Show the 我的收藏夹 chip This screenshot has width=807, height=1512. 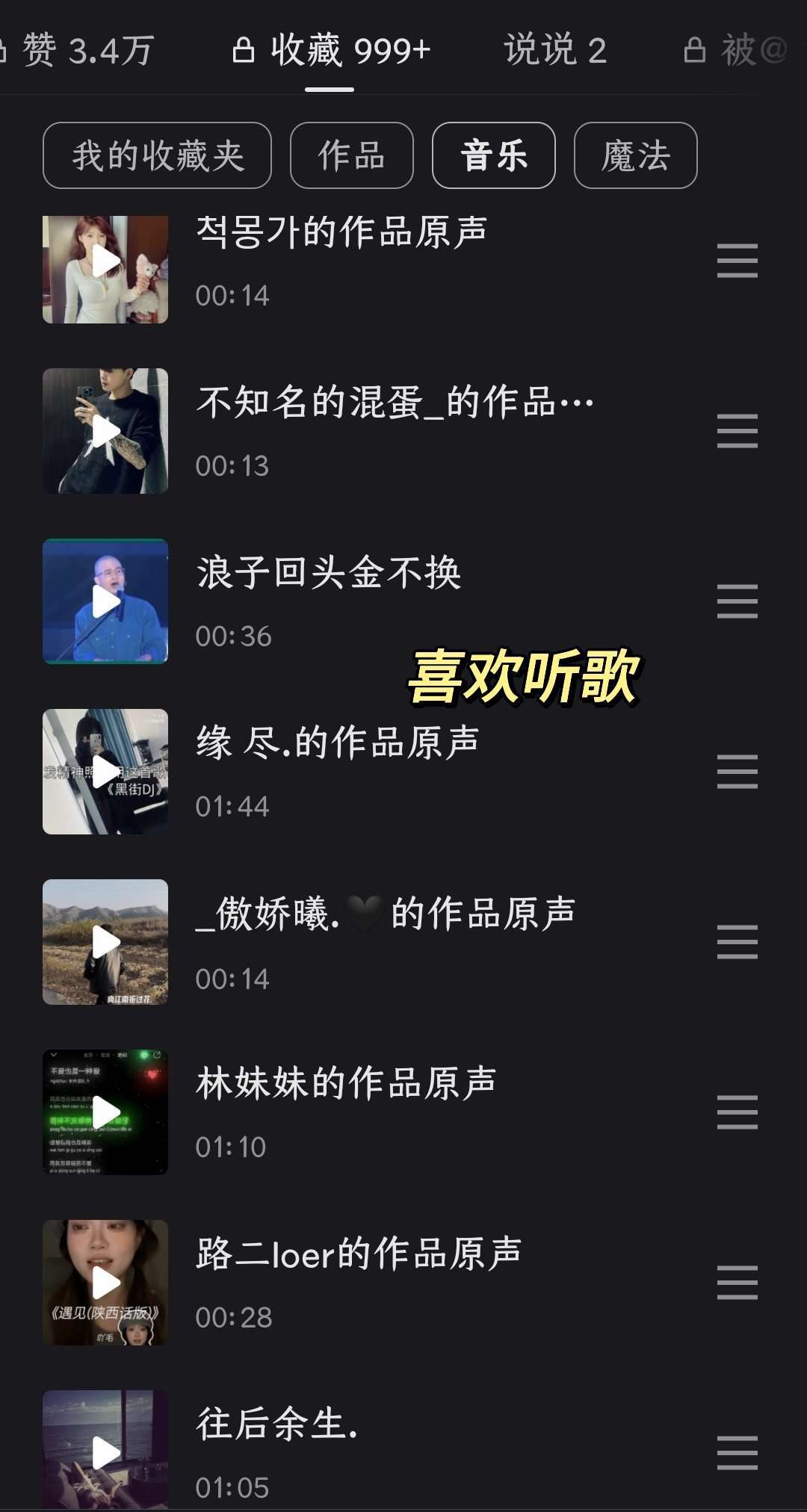point(157,155)
